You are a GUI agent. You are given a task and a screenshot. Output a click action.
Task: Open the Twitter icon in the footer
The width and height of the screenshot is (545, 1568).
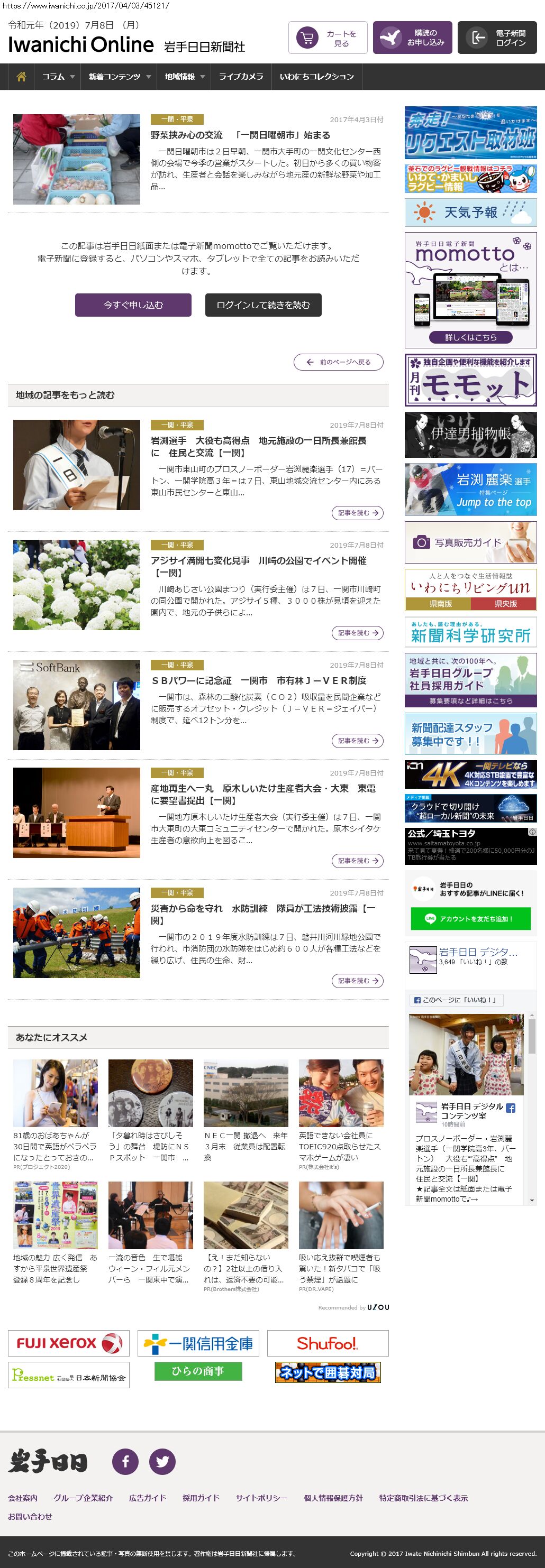point(162,1462)
